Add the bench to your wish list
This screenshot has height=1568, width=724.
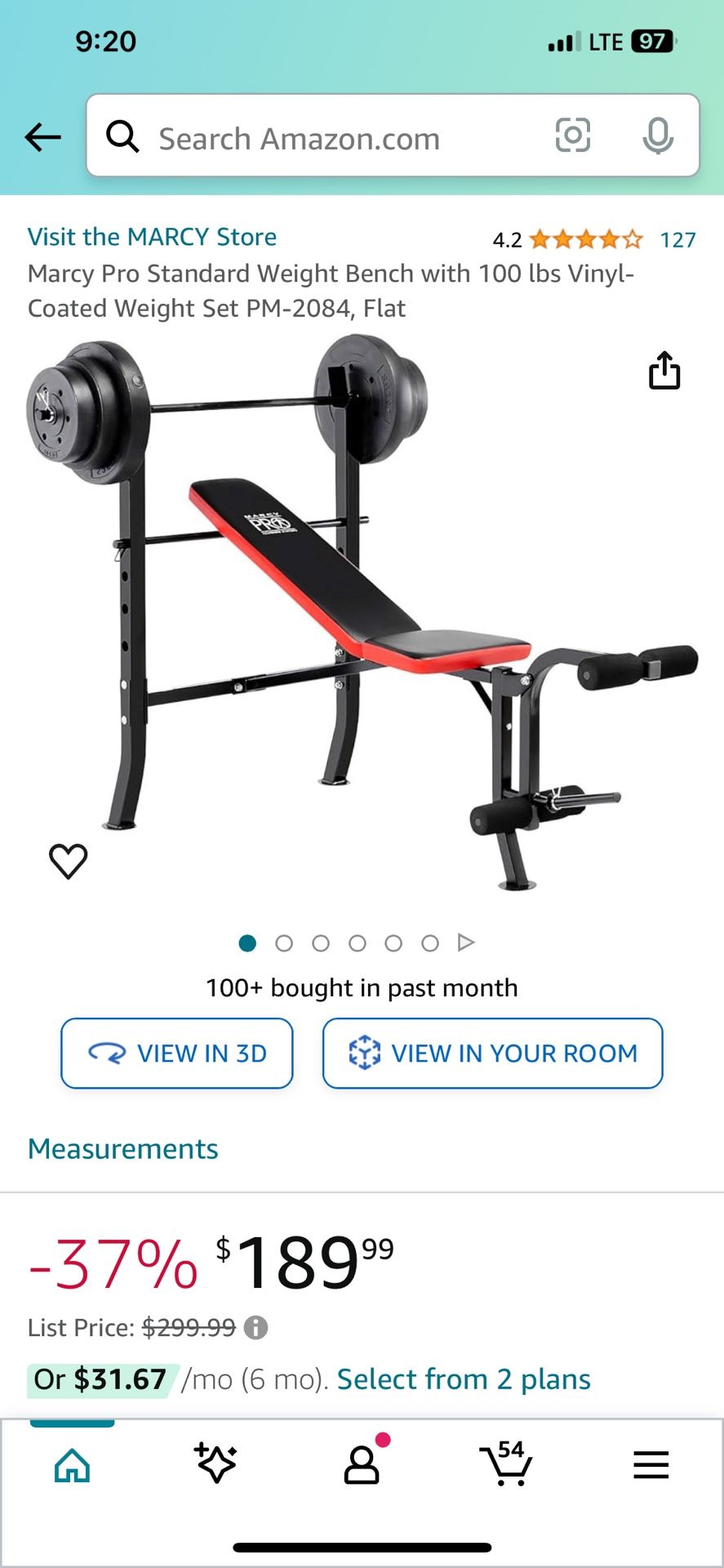coord(69,861)
